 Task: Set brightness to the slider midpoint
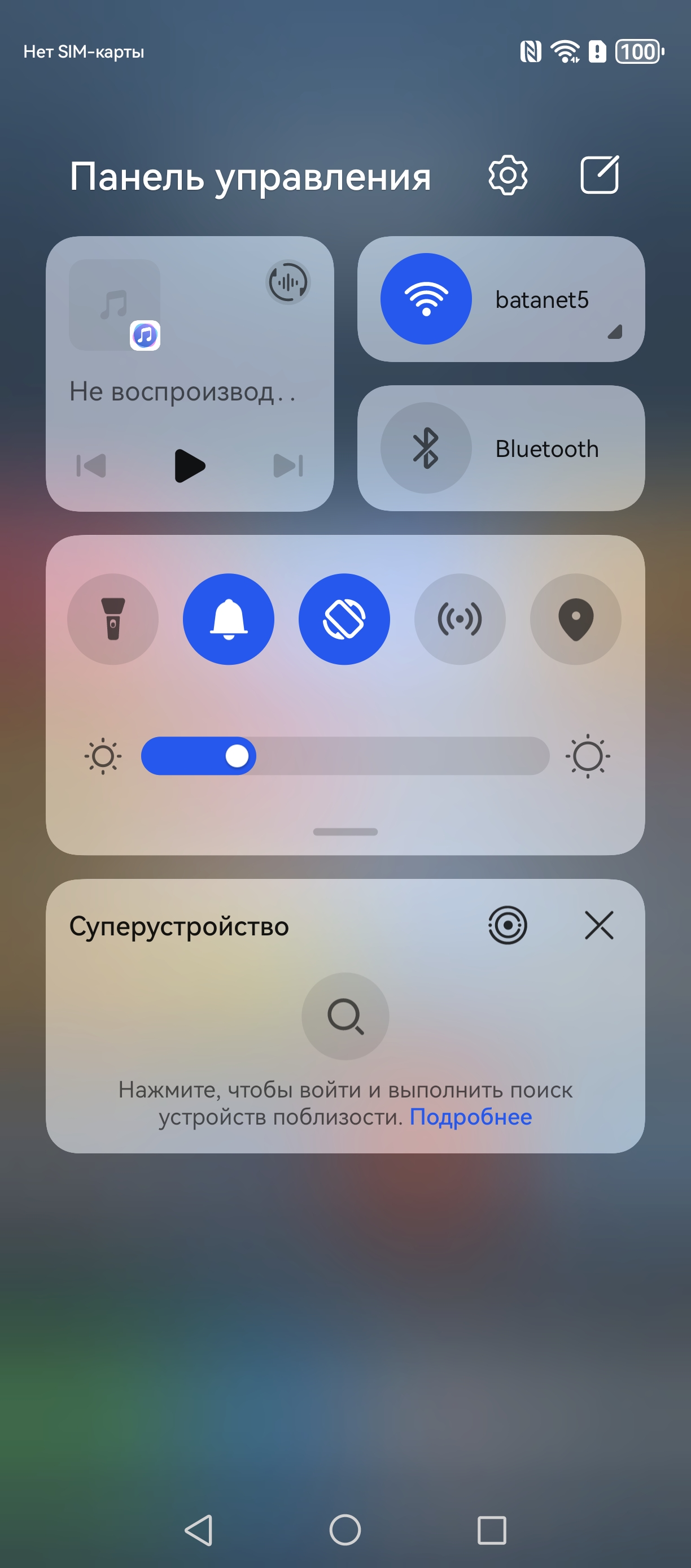(345, 756)
